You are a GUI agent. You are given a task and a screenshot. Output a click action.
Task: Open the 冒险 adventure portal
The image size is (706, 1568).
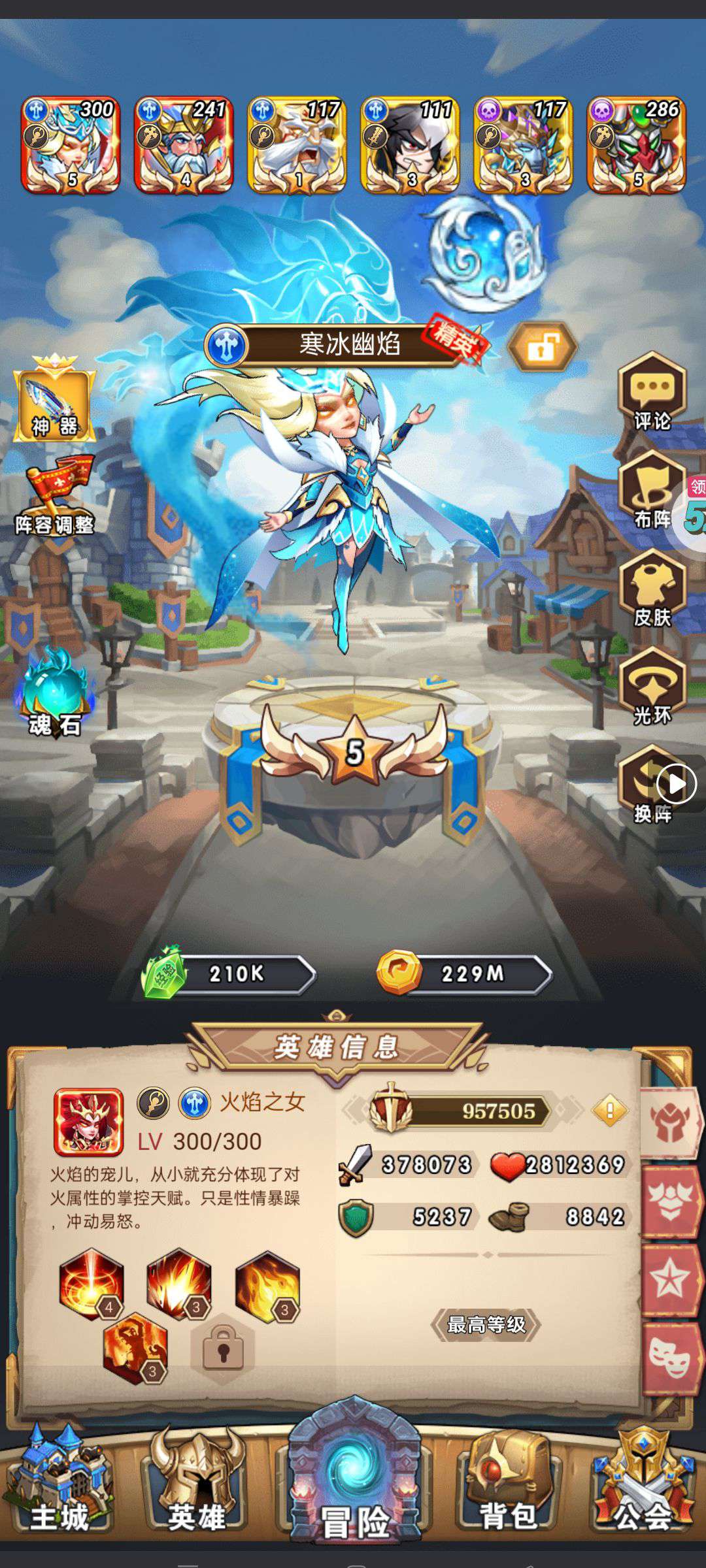(354, 1483)
